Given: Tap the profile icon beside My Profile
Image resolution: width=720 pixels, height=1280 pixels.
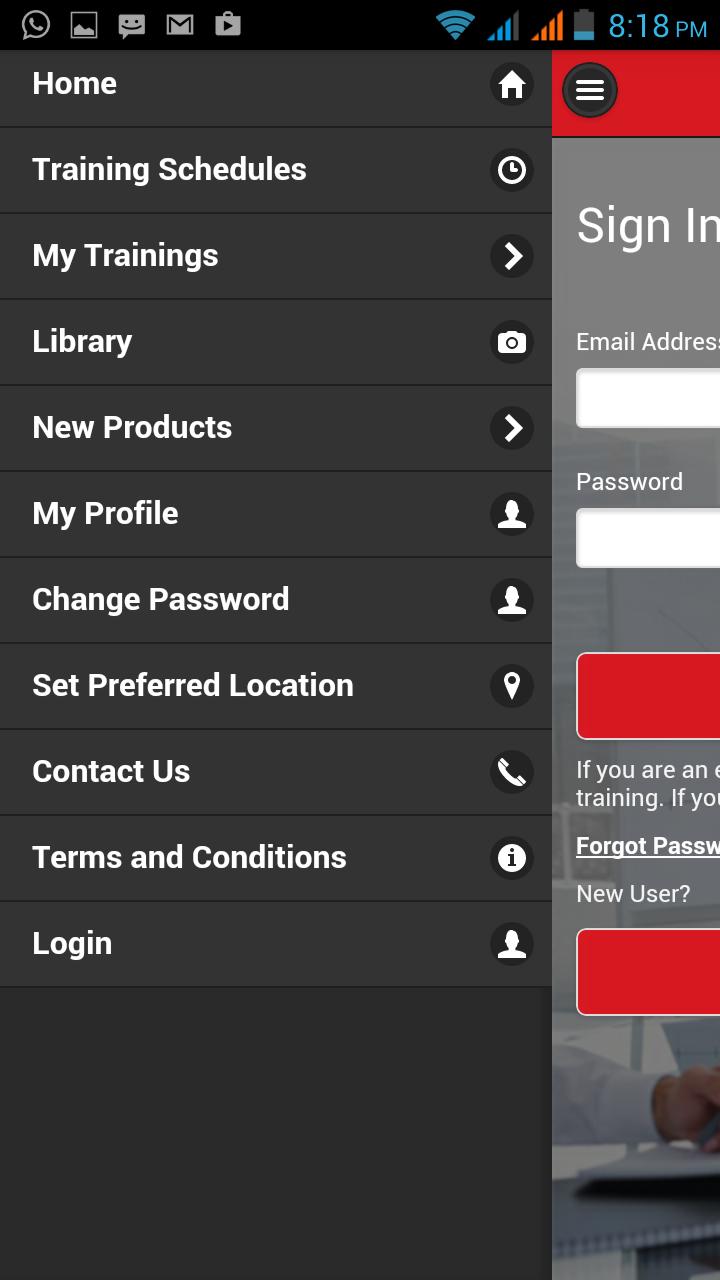Looking at the screenshot, I should click(x=512, y=514).
